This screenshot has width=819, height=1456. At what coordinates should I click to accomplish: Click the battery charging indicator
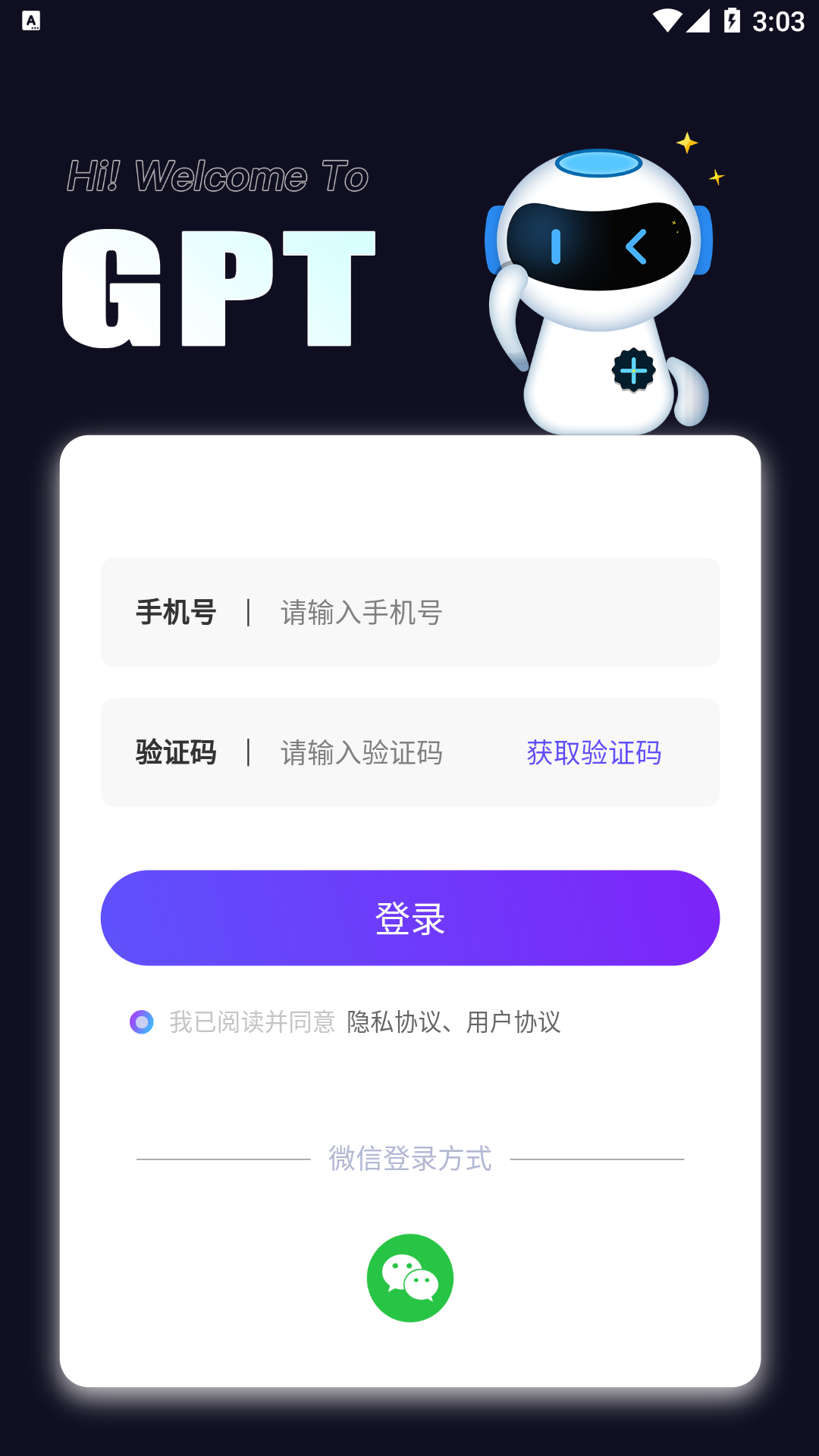733,21
